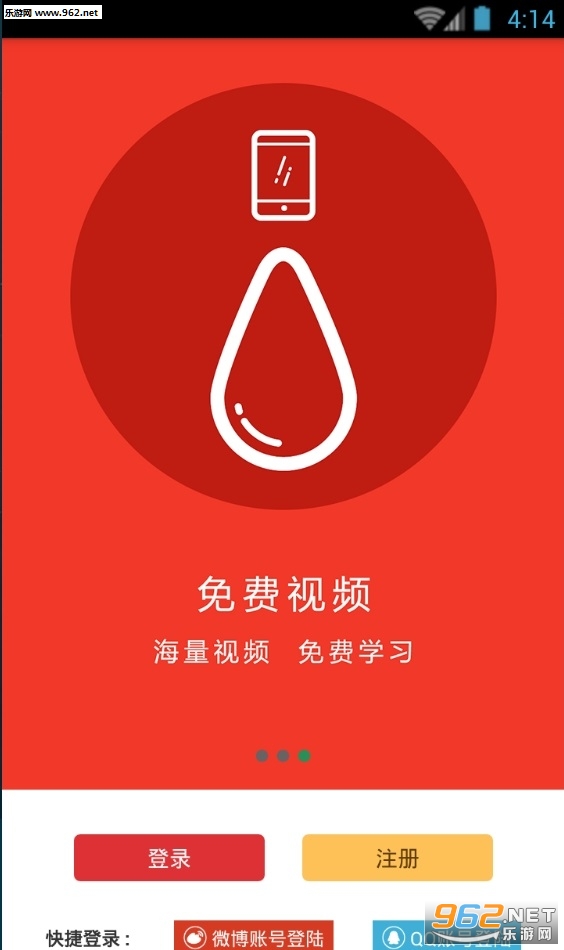Sign in with the QQ account button
Image resolution: width=564 pixels, height=950 pixels.
point(445,936)
